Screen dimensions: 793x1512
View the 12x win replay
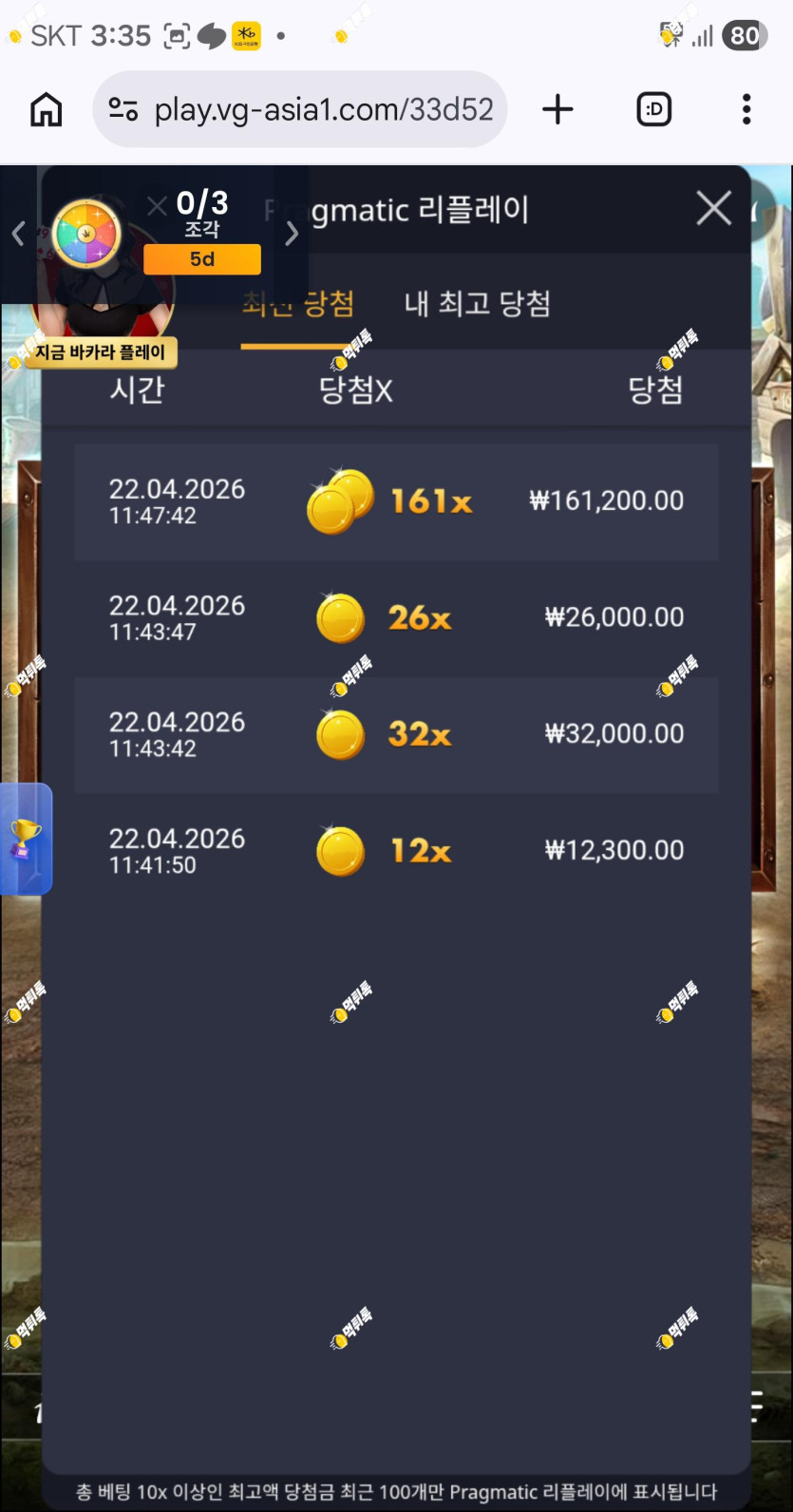coord(396,852)
